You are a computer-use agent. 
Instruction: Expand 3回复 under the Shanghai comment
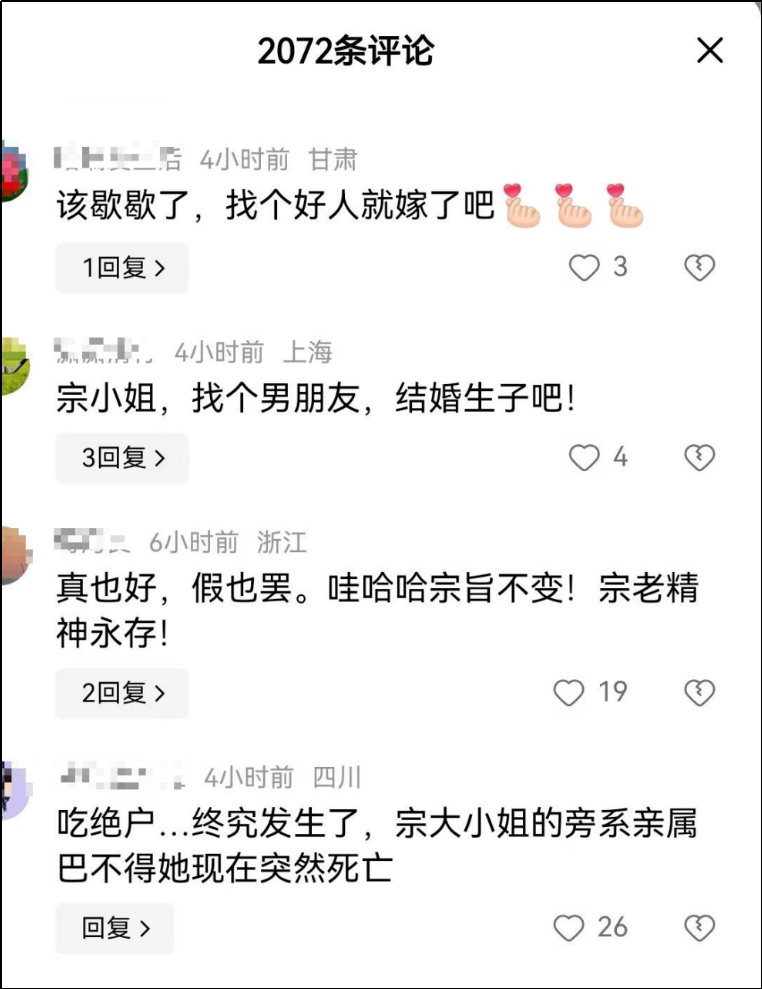pos(122,458)
